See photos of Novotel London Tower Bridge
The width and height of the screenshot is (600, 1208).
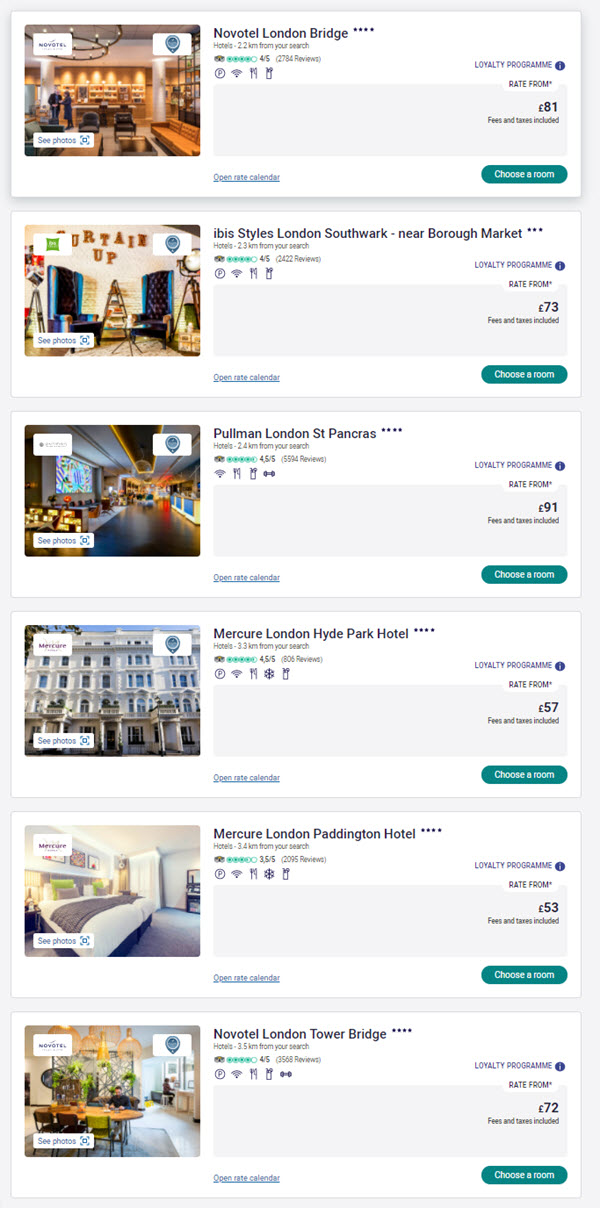63,1141
